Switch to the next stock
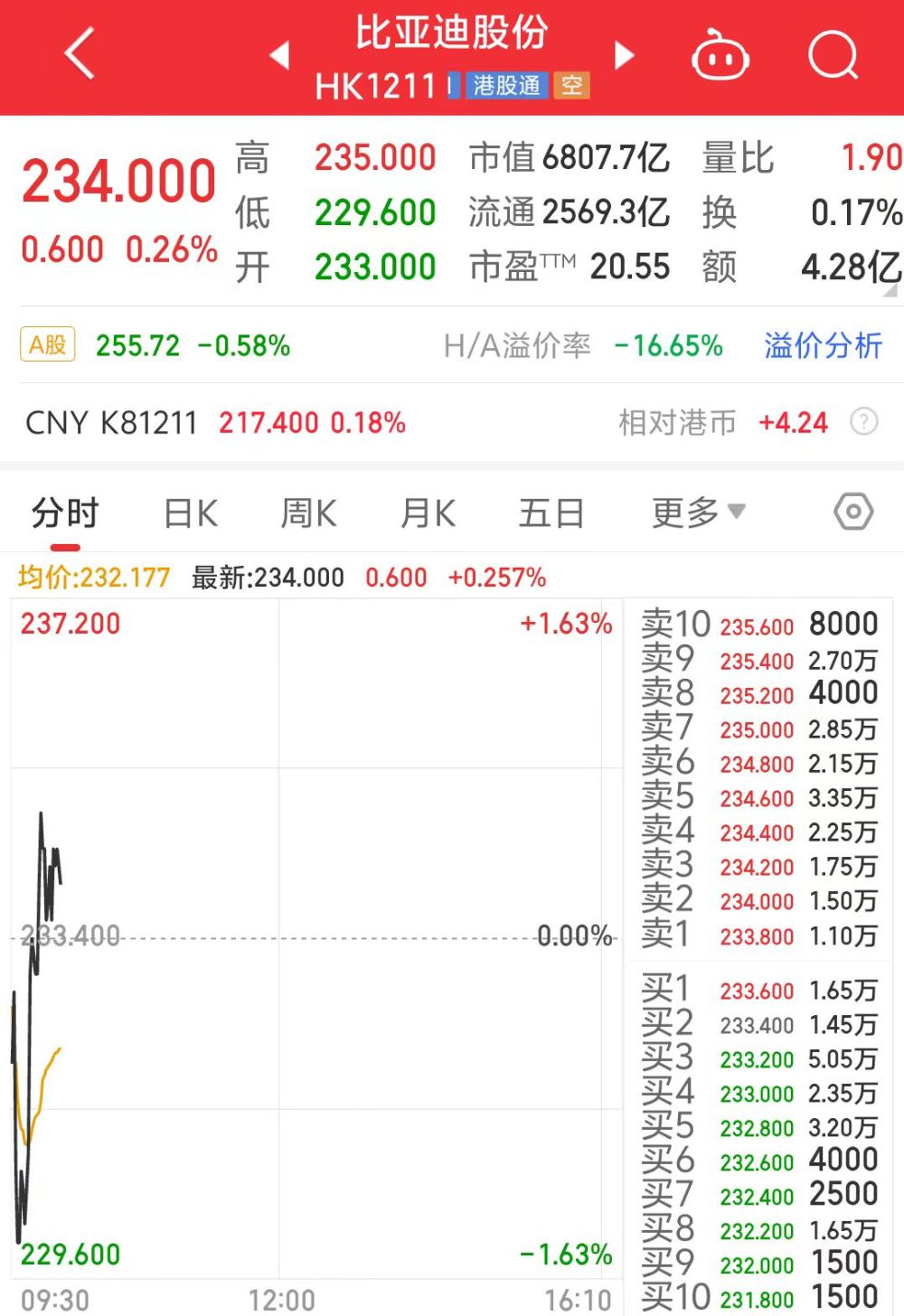The height and width of the screenshot is (1316, 904). point(624,56)
